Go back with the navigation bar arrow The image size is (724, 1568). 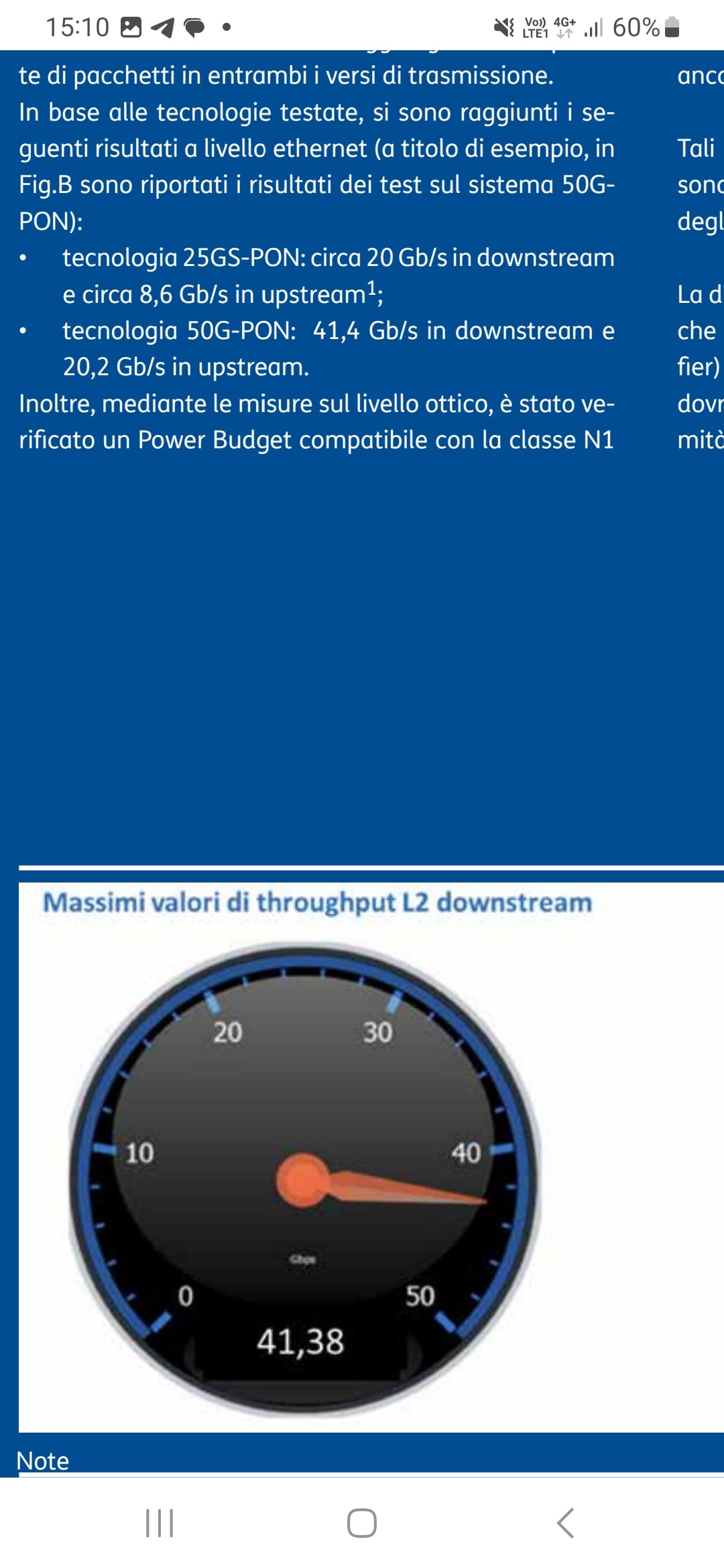[x=565, y=1523]
